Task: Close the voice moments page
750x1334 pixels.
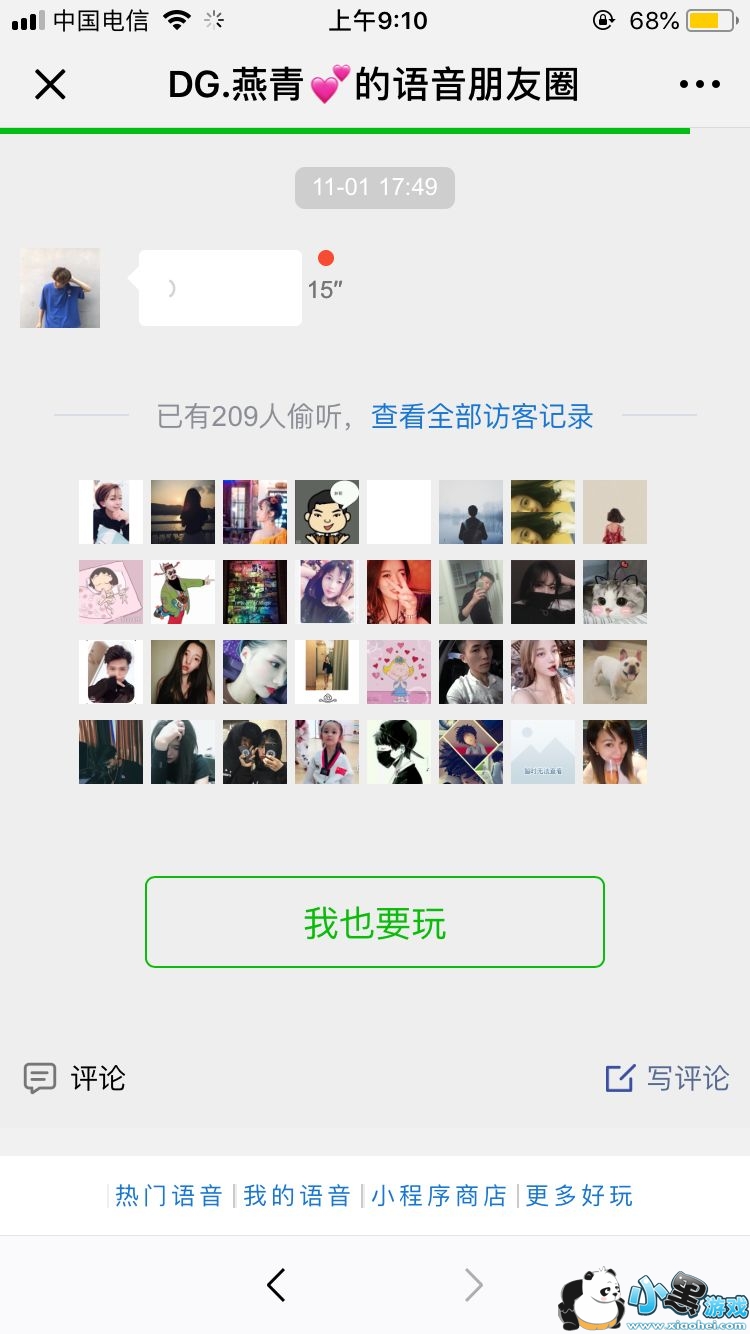Action: coord(50,85)
